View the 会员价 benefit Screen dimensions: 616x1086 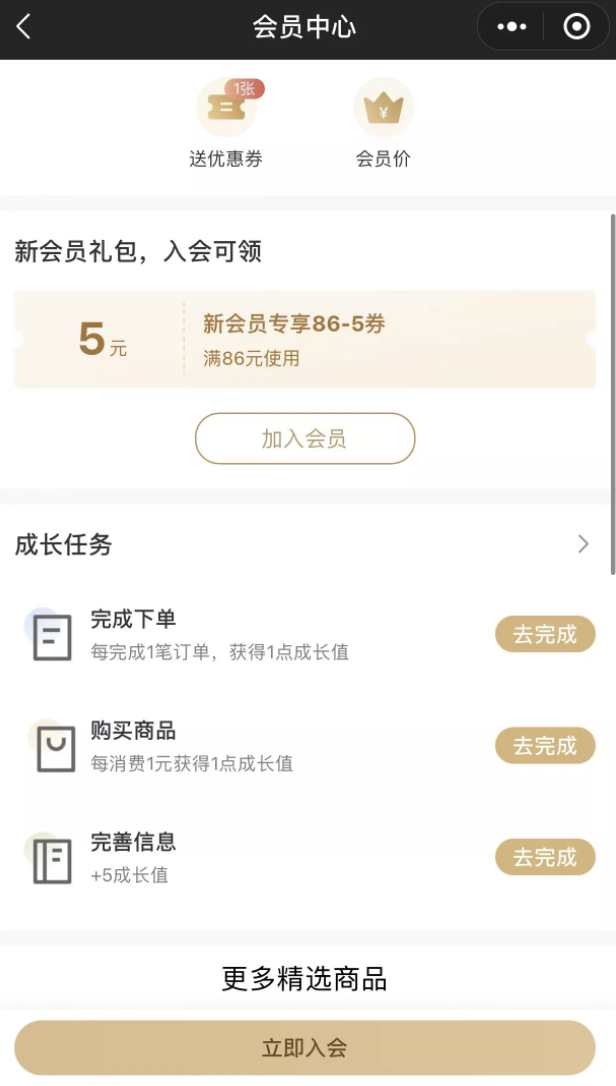point(383,123)
